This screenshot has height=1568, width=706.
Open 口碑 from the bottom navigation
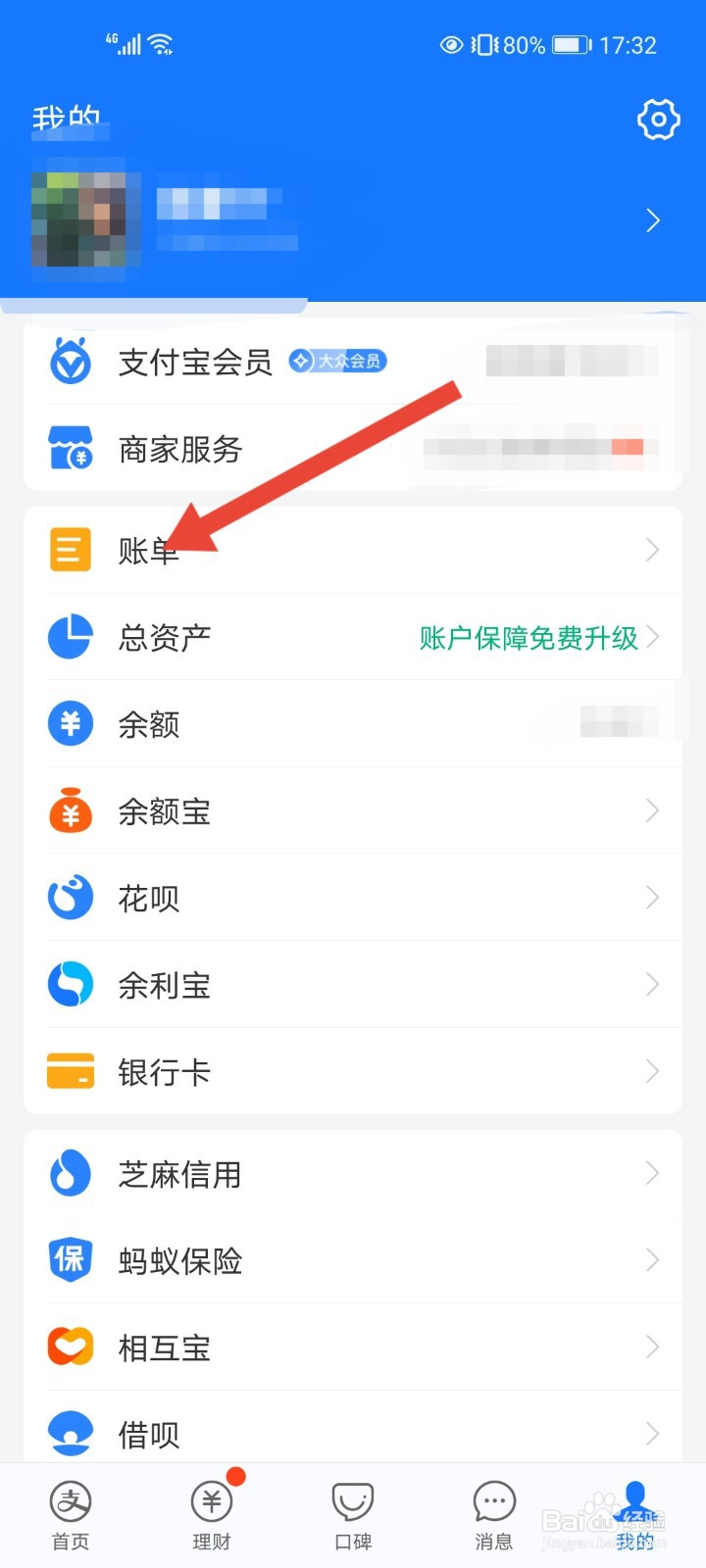tap(352, 1514)
